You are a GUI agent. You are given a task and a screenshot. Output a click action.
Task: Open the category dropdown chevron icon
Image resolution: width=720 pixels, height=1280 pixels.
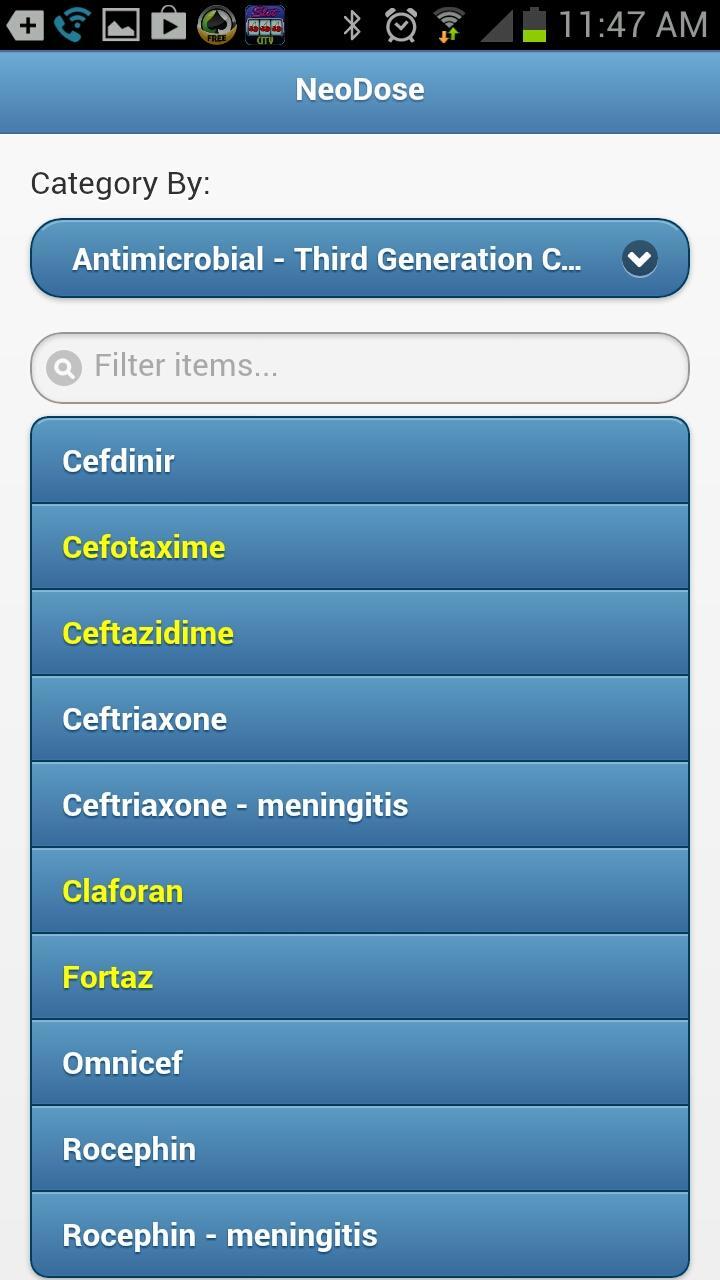click(x=639, y=258)
